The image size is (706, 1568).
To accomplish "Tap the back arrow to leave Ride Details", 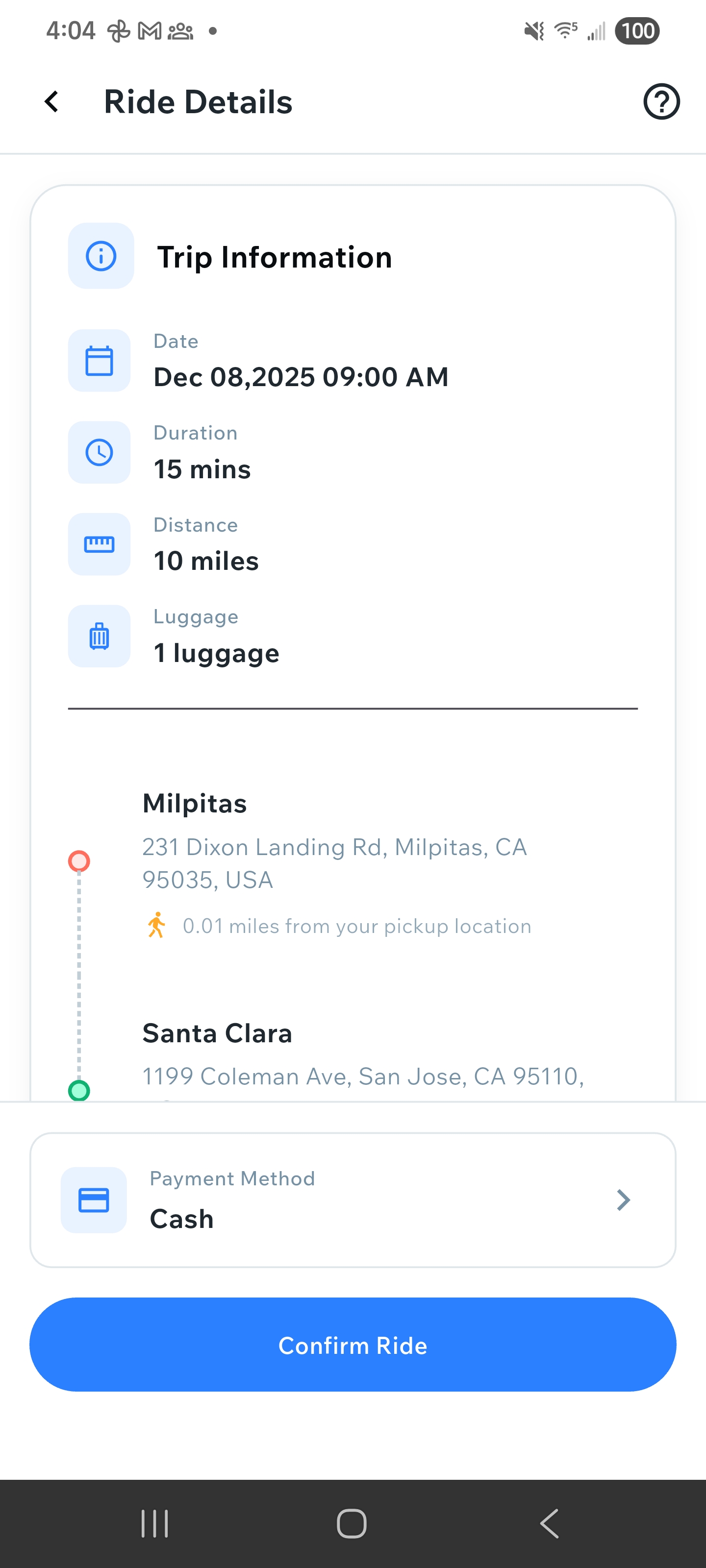I will point(52,101).
